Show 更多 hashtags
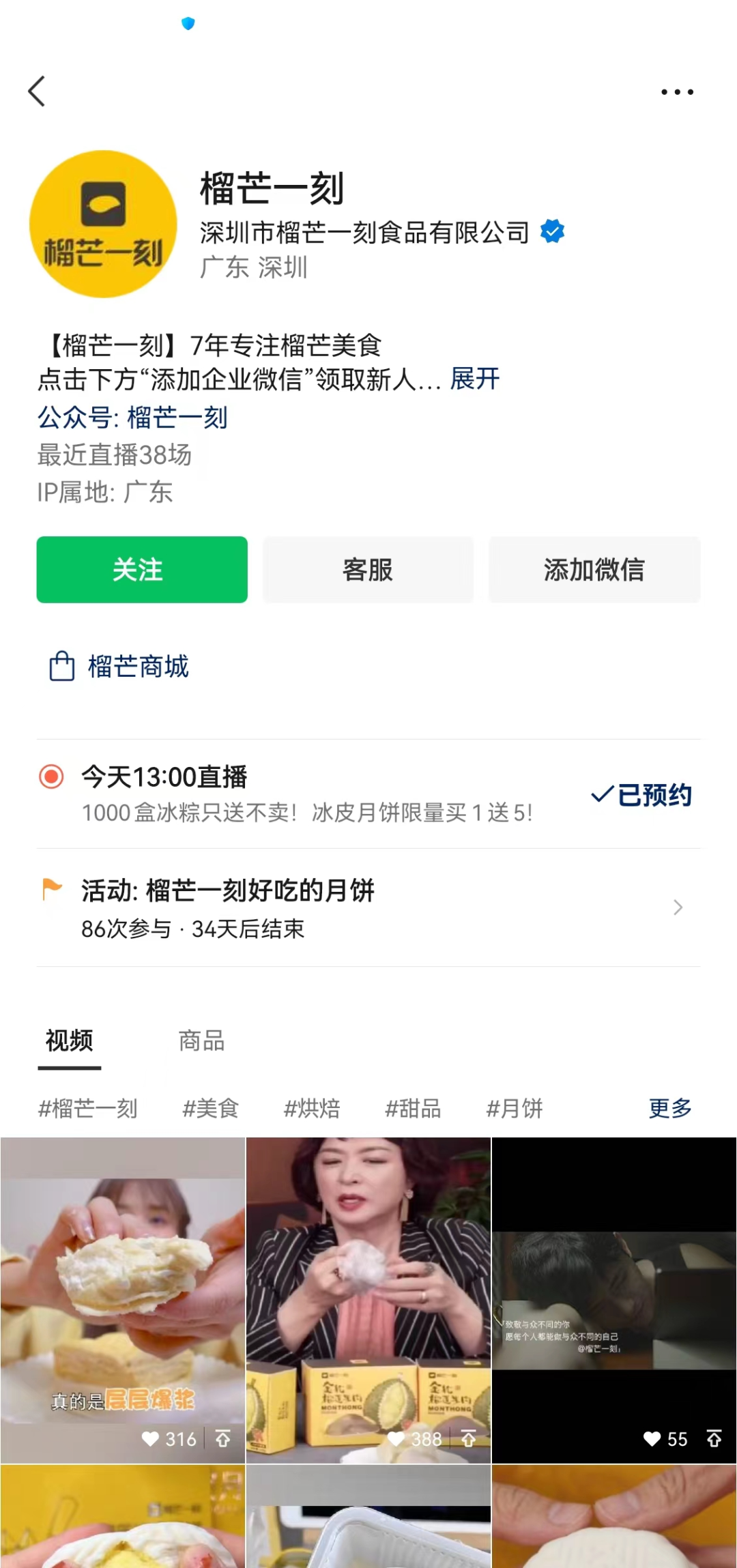Screen dimensions: 737x1568 [669, 1108]
